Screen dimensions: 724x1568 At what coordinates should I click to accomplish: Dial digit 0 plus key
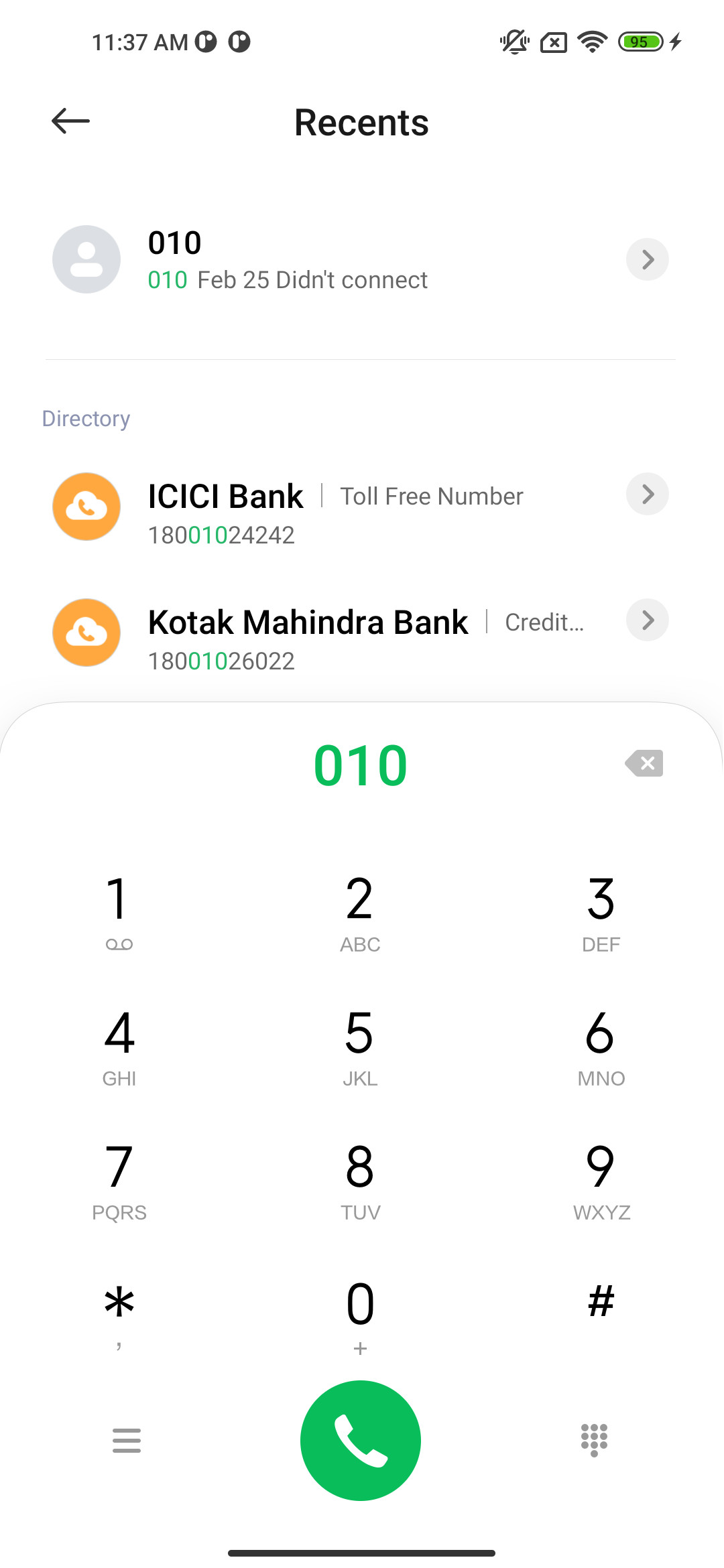pos(361,1315)
